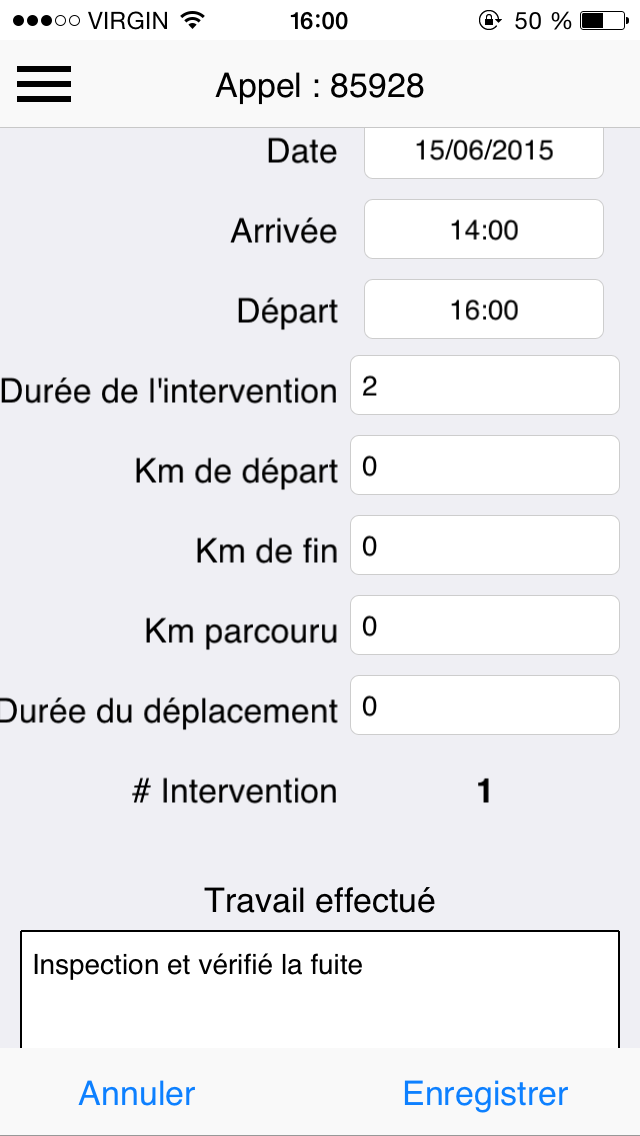The height and width of the screenshot is (1136, 640).
Task: Tap the Km de départ field
Action: point(484,466)
